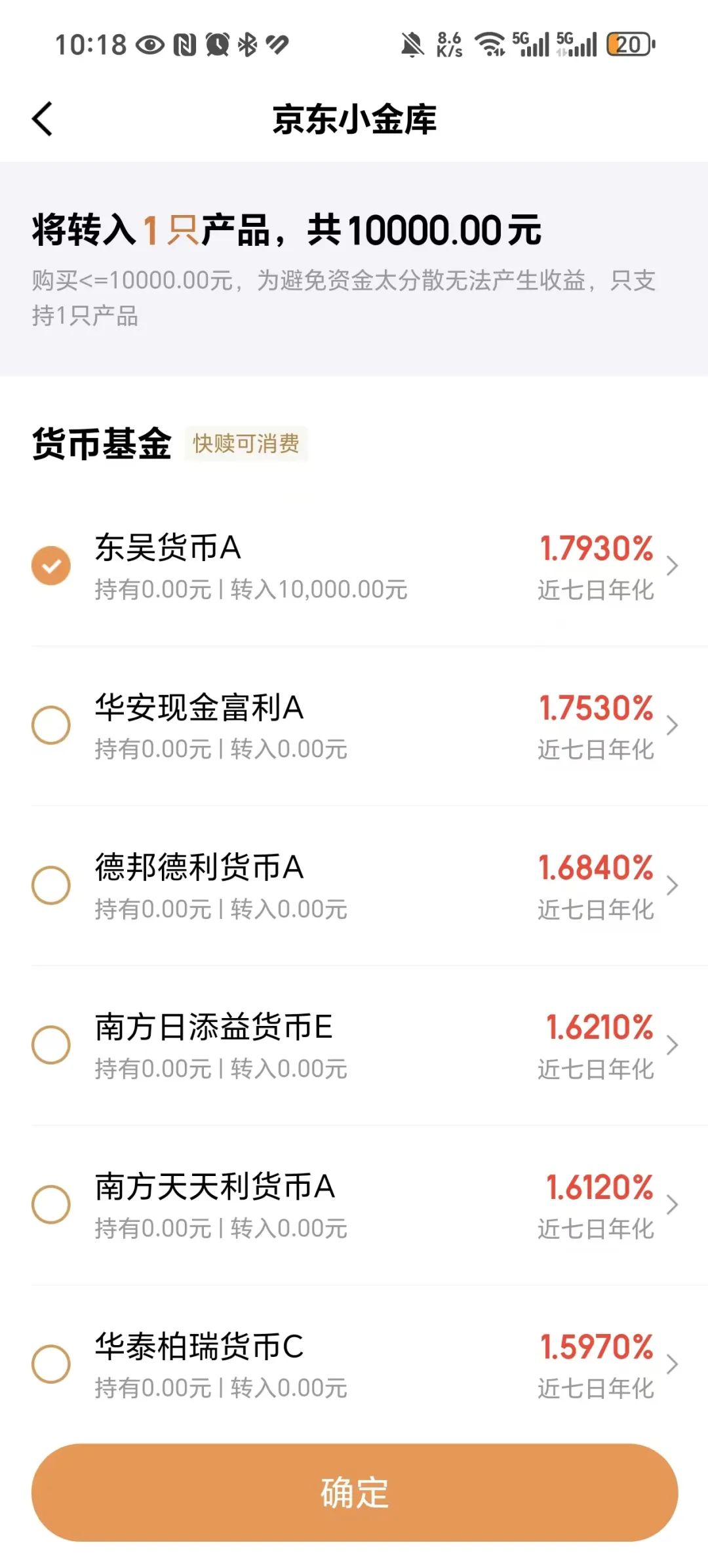The image size is (708, 1568).
Task: Choose 南方日添益货币E radio button
Action: coord(51,1045)
